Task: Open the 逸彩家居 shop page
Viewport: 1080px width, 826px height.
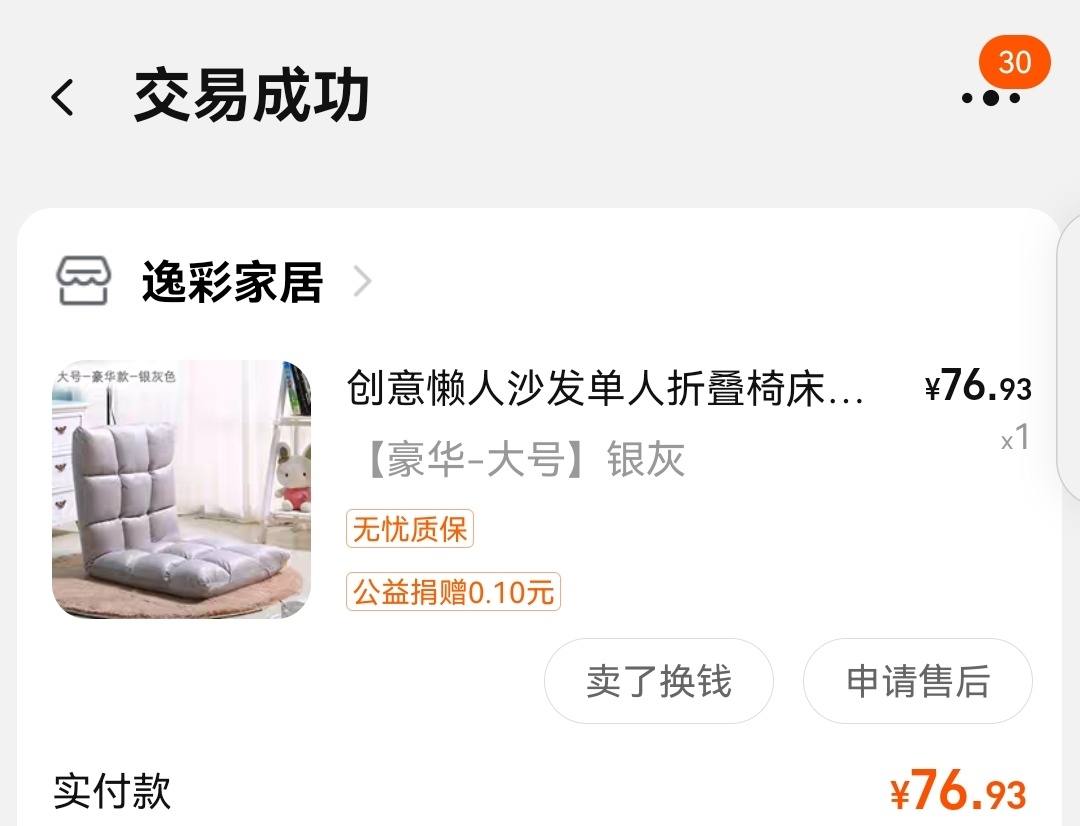Action: pos(232,283)
